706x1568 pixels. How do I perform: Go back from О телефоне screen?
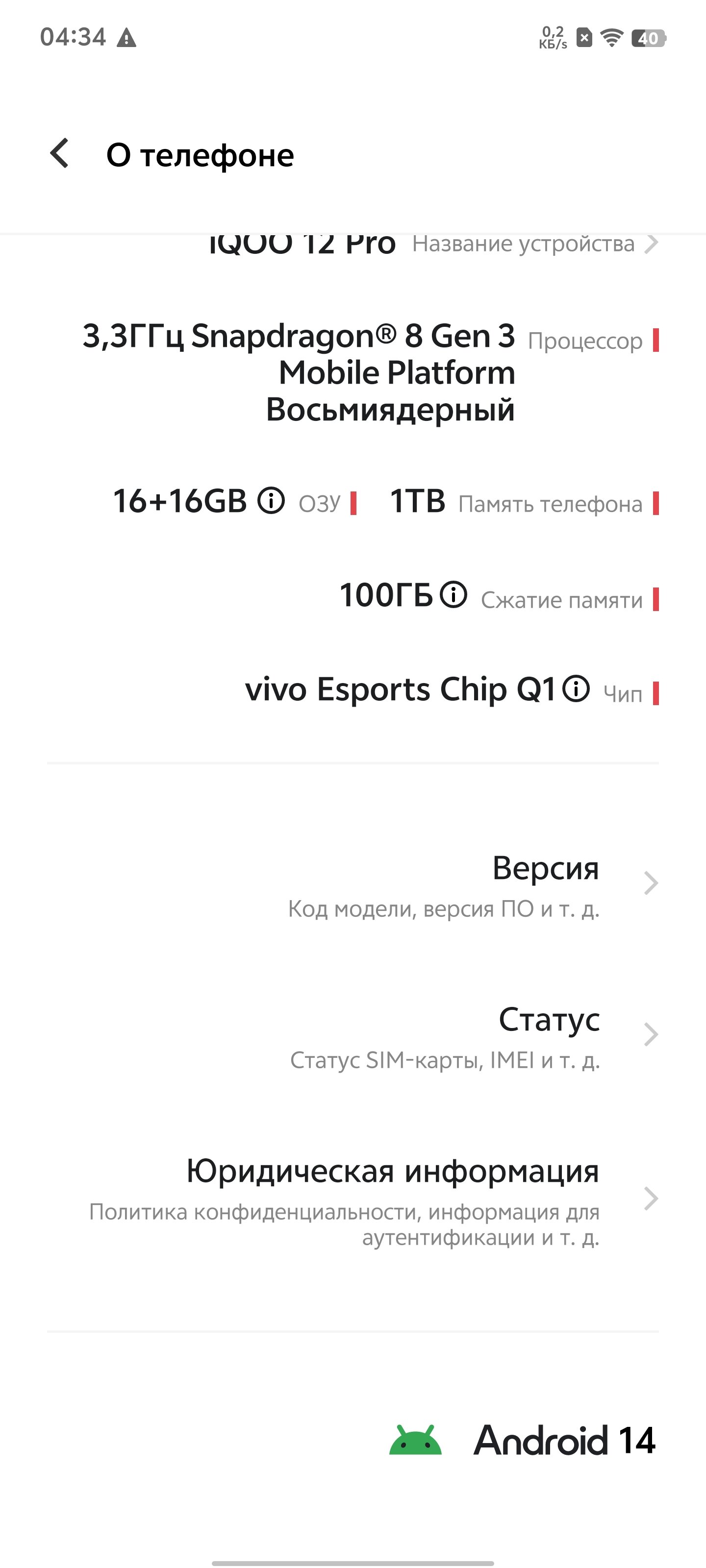click(x=60, y=153)
